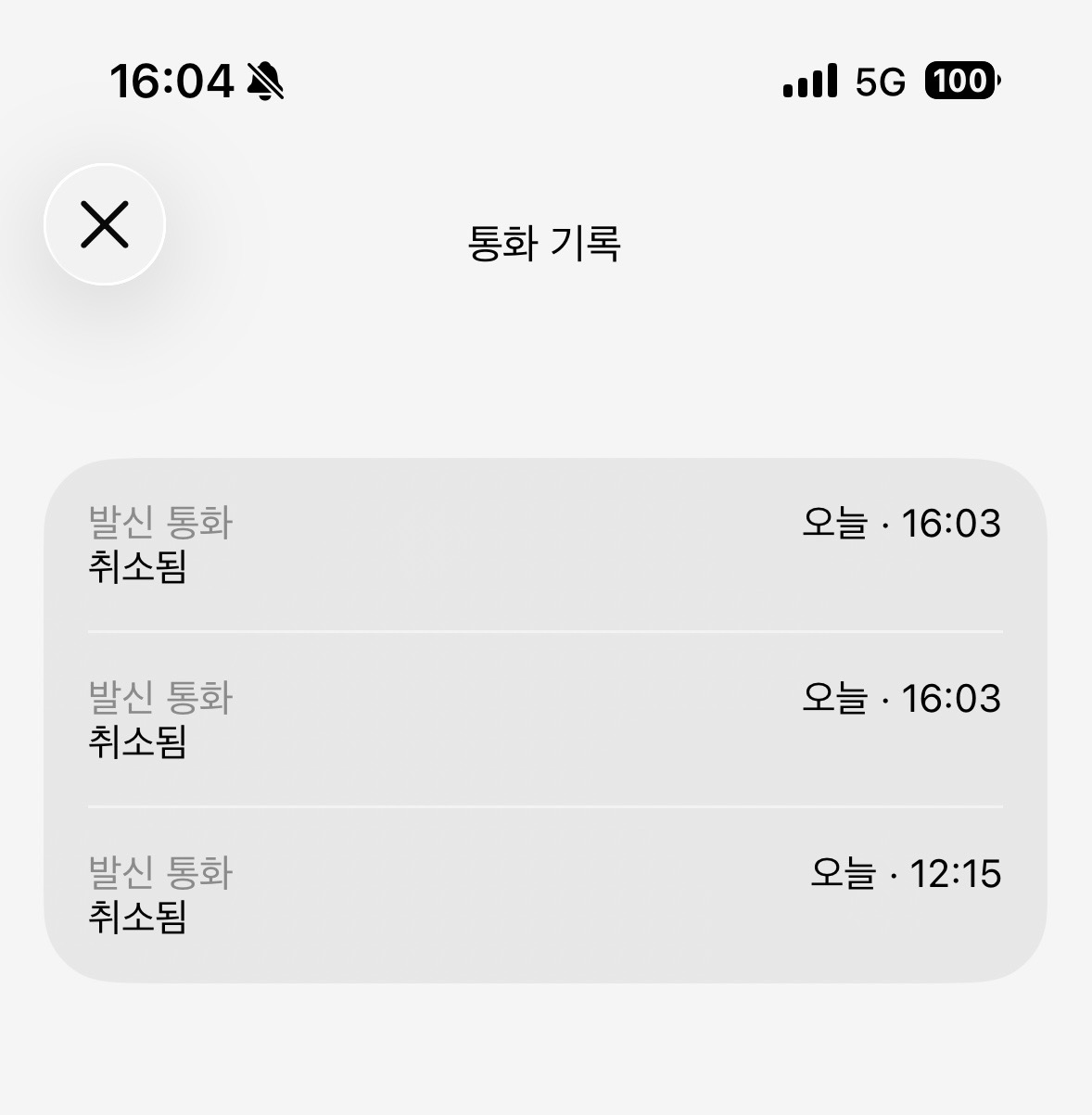Tap the circular button around the X
Screen dimensions: 1092x1115
click(x=105, y=225)
